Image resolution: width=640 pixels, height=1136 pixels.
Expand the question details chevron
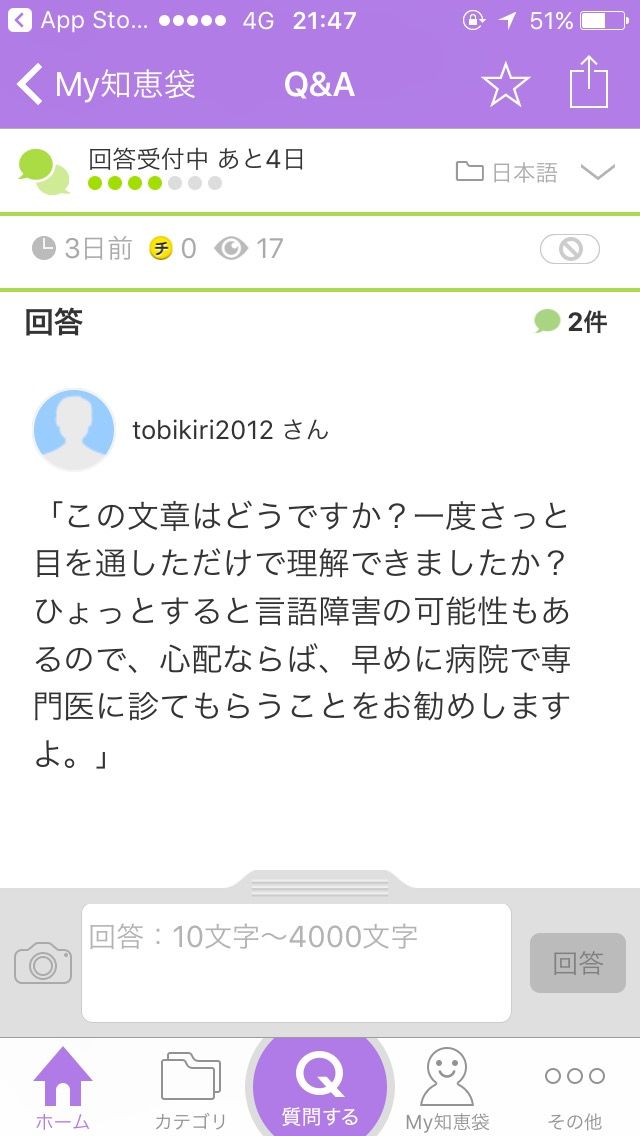pyautogui.click(x=598, y=172)
